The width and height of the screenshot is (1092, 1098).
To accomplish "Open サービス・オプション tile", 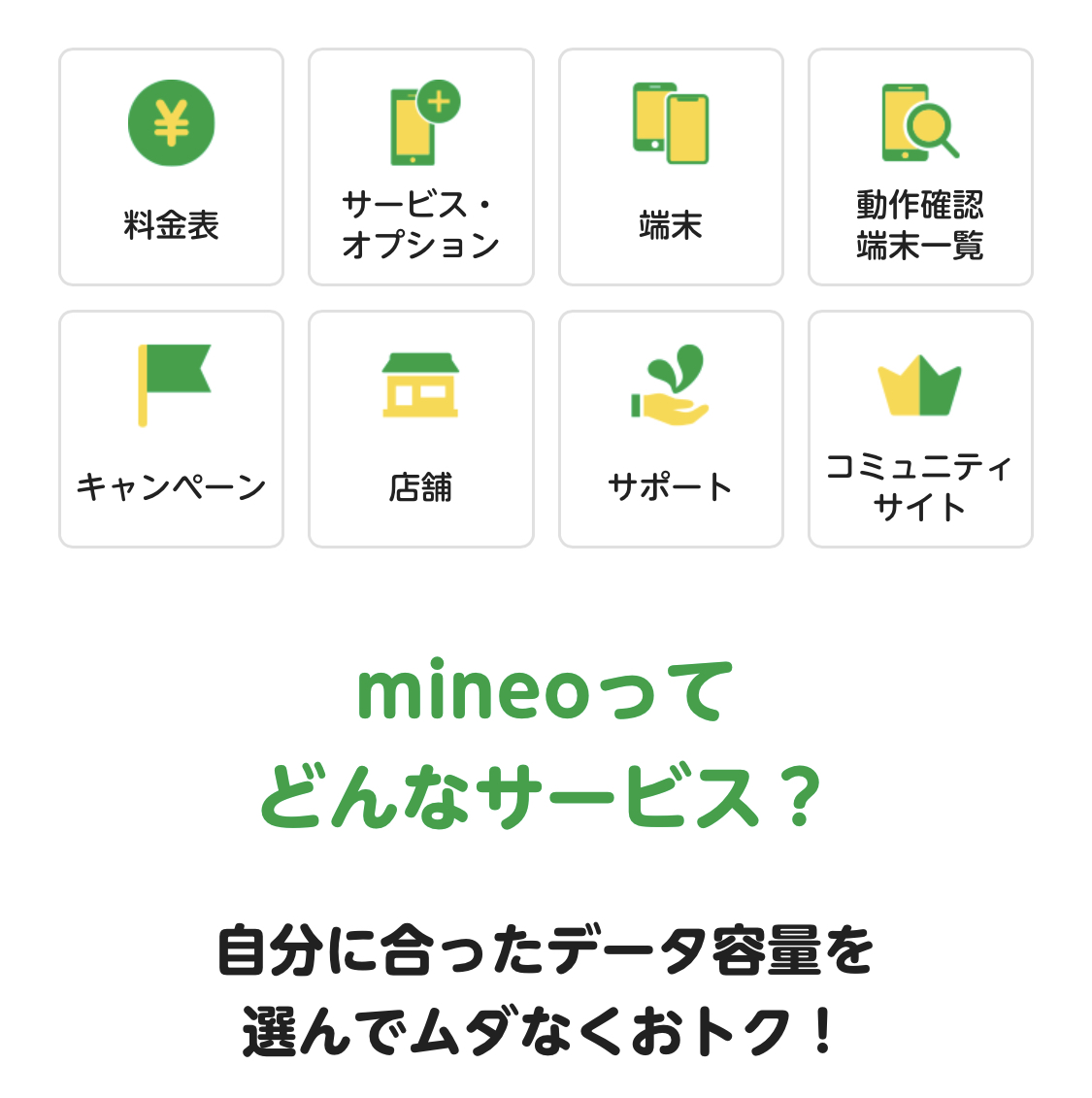I will click(x=420, y=167).
